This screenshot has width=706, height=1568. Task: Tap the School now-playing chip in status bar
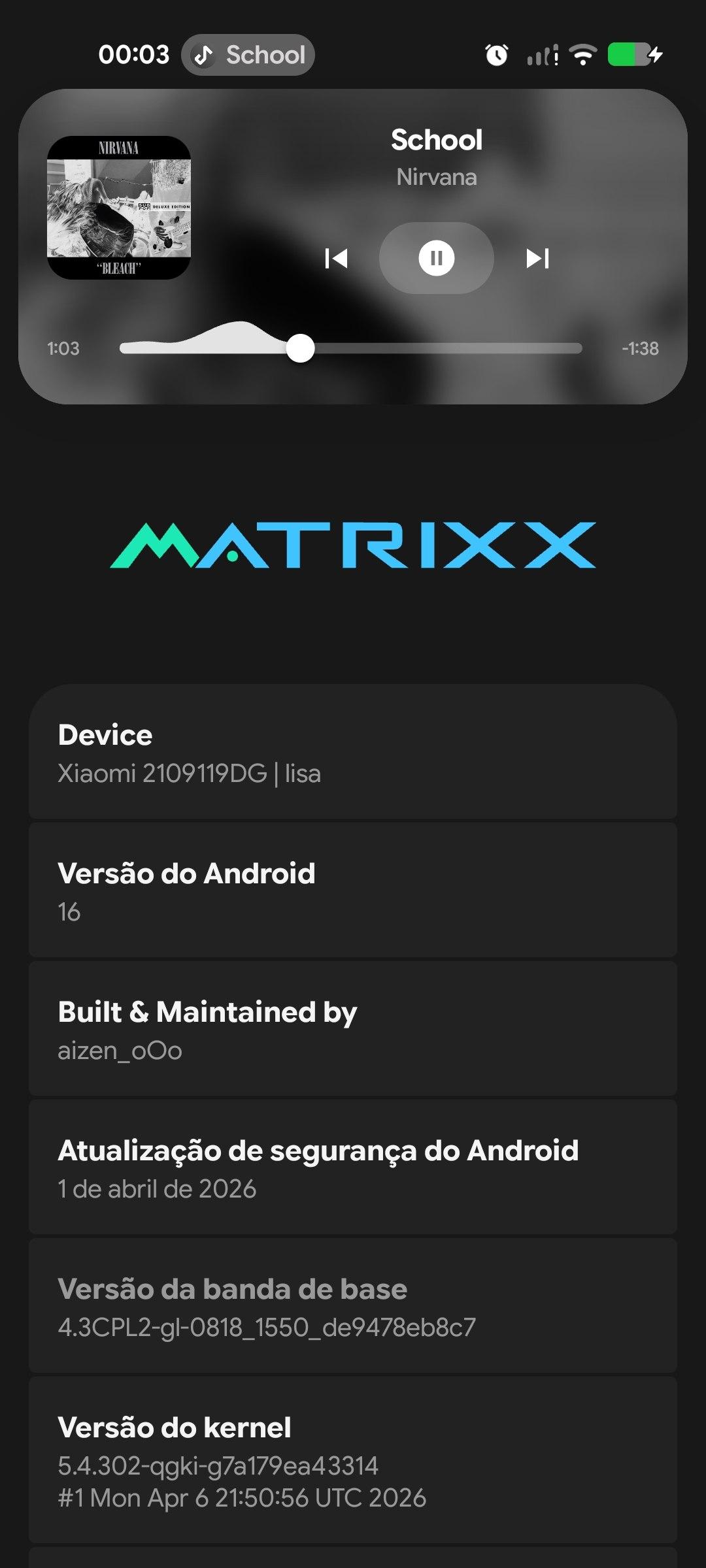point(248,55)
